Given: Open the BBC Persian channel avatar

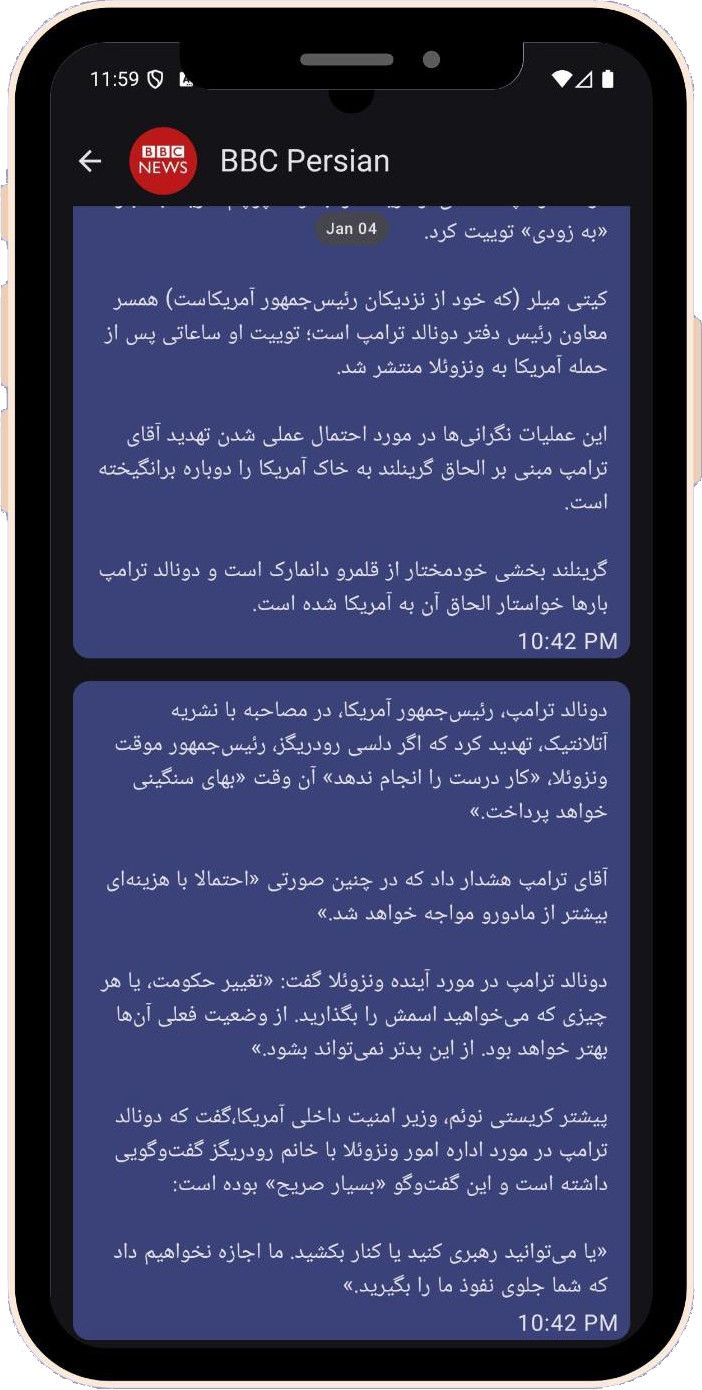Looking at the screenshot, I should coord(163,161).
